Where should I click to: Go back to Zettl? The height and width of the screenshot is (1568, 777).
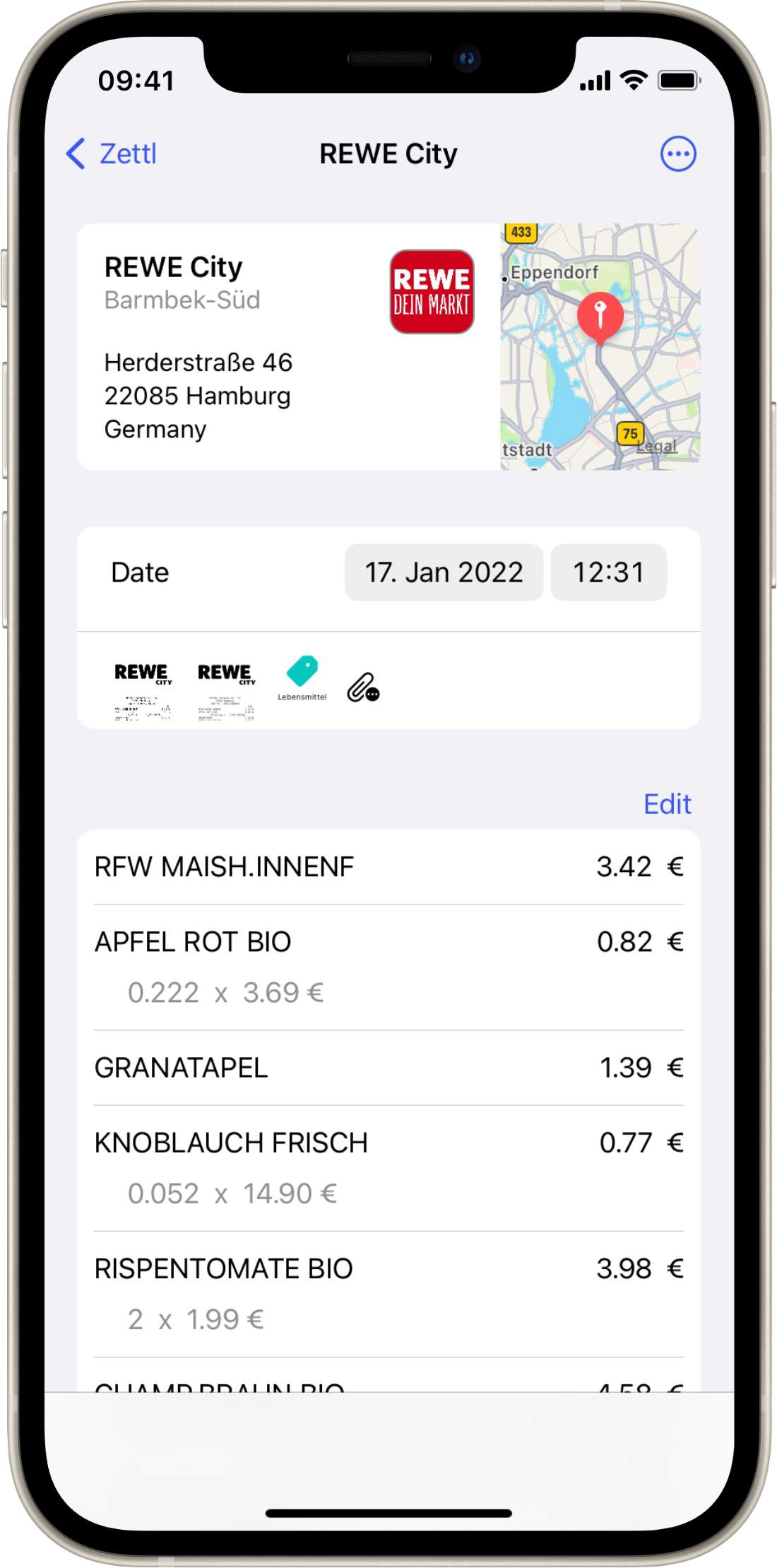(x=112, y=153)
